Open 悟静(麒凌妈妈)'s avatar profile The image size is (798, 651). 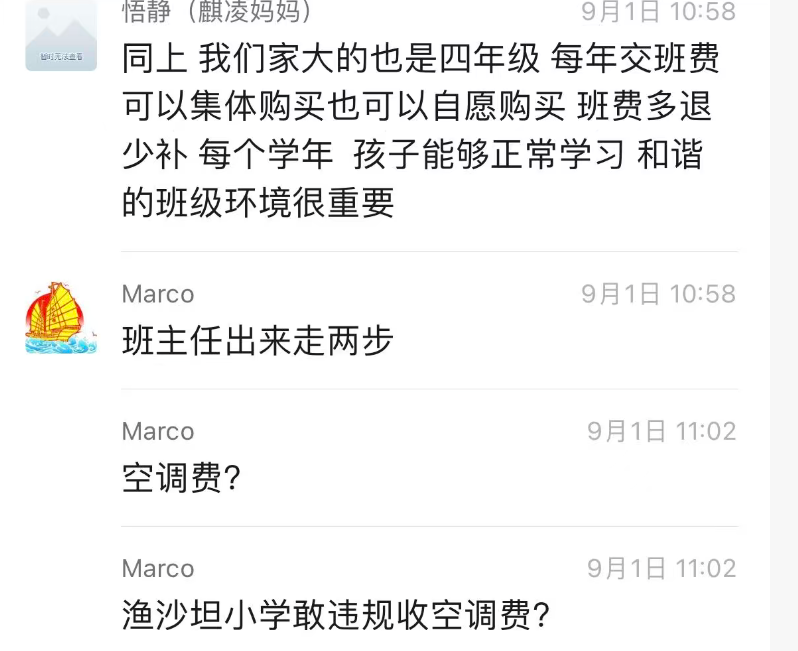(61, 36)
